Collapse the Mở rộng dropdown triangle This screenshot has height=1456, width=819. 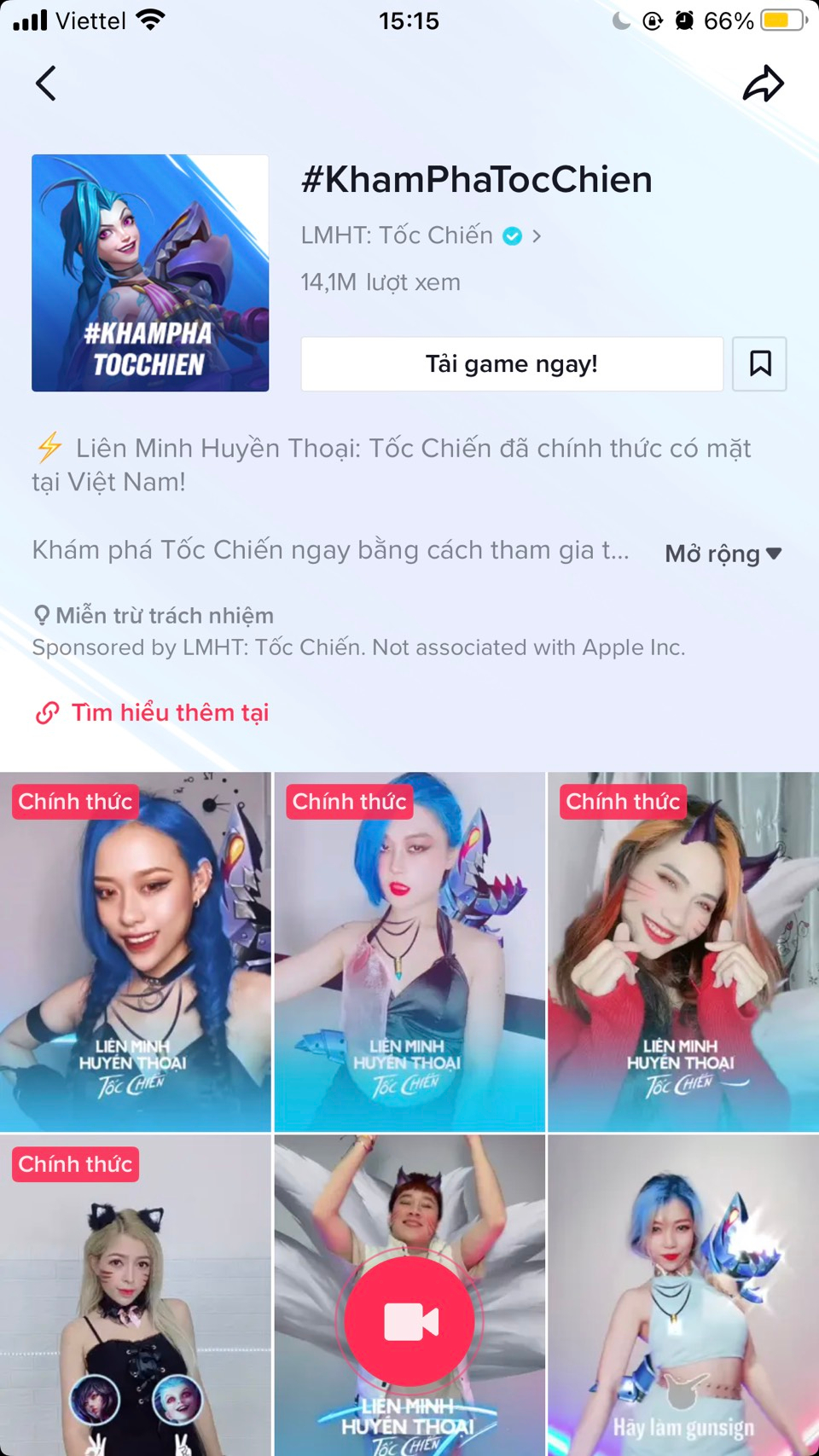pyautogui.click(x=774, y=553)
